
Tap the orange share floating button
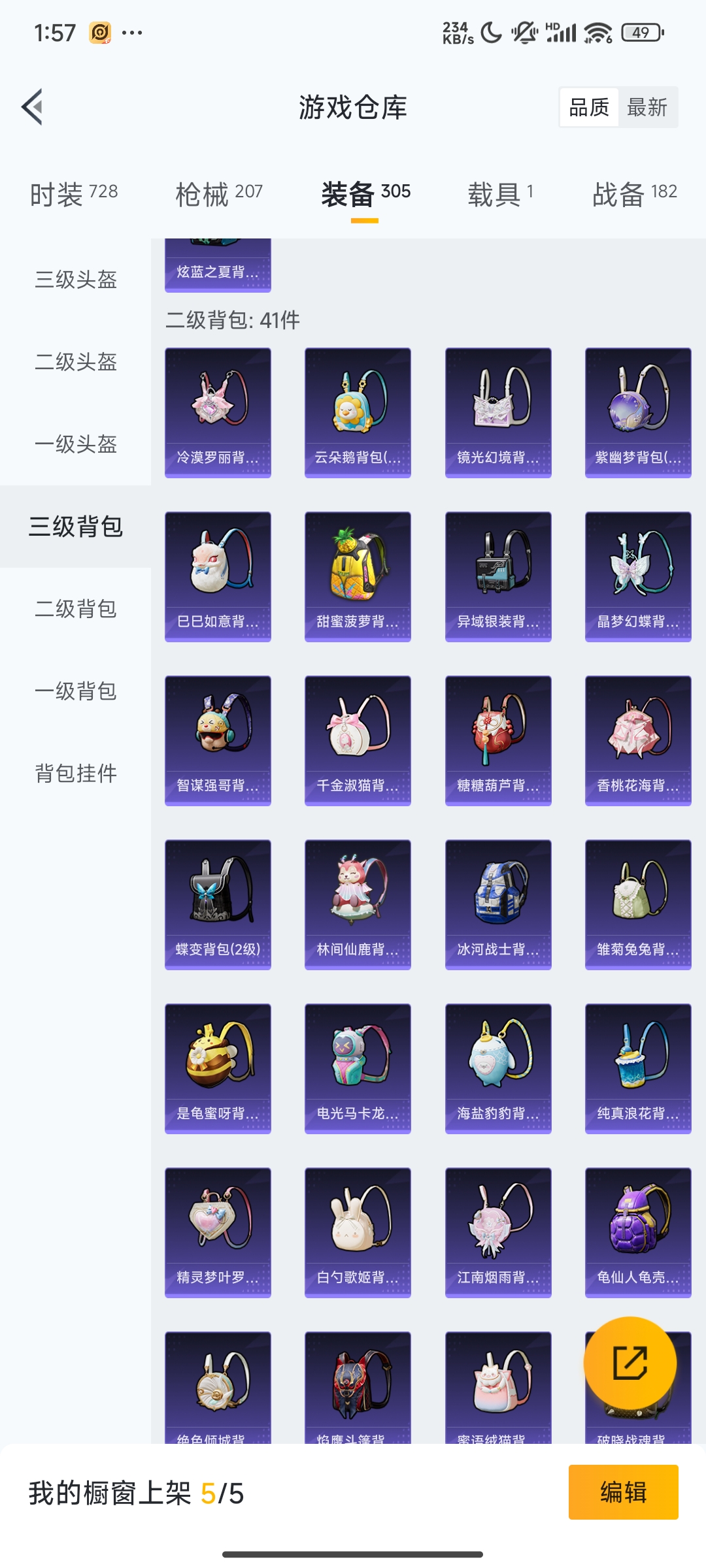(x=630, y=1363)
